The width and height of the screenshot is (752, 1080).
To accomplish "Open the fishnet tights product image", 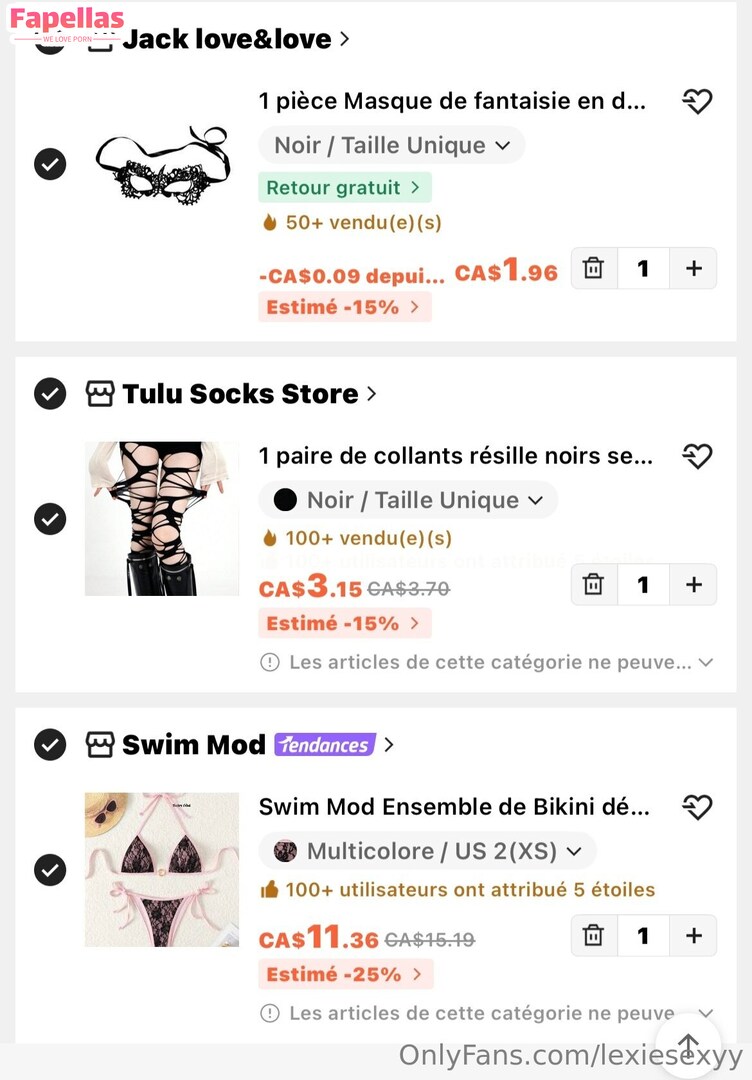I will point(162,519).
